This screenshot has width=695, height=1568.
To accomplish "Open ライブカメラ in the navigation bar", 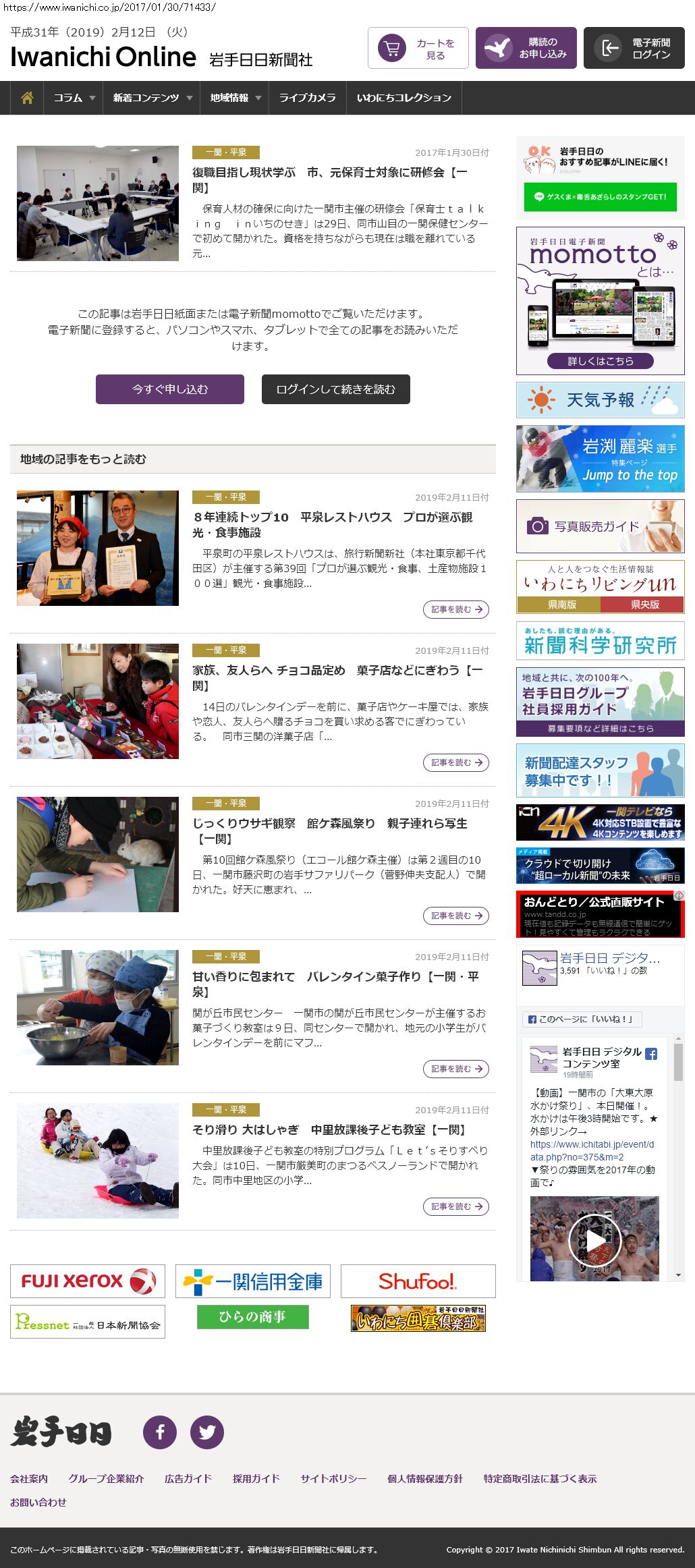I will pyautogui.click(x=307, y=98).
